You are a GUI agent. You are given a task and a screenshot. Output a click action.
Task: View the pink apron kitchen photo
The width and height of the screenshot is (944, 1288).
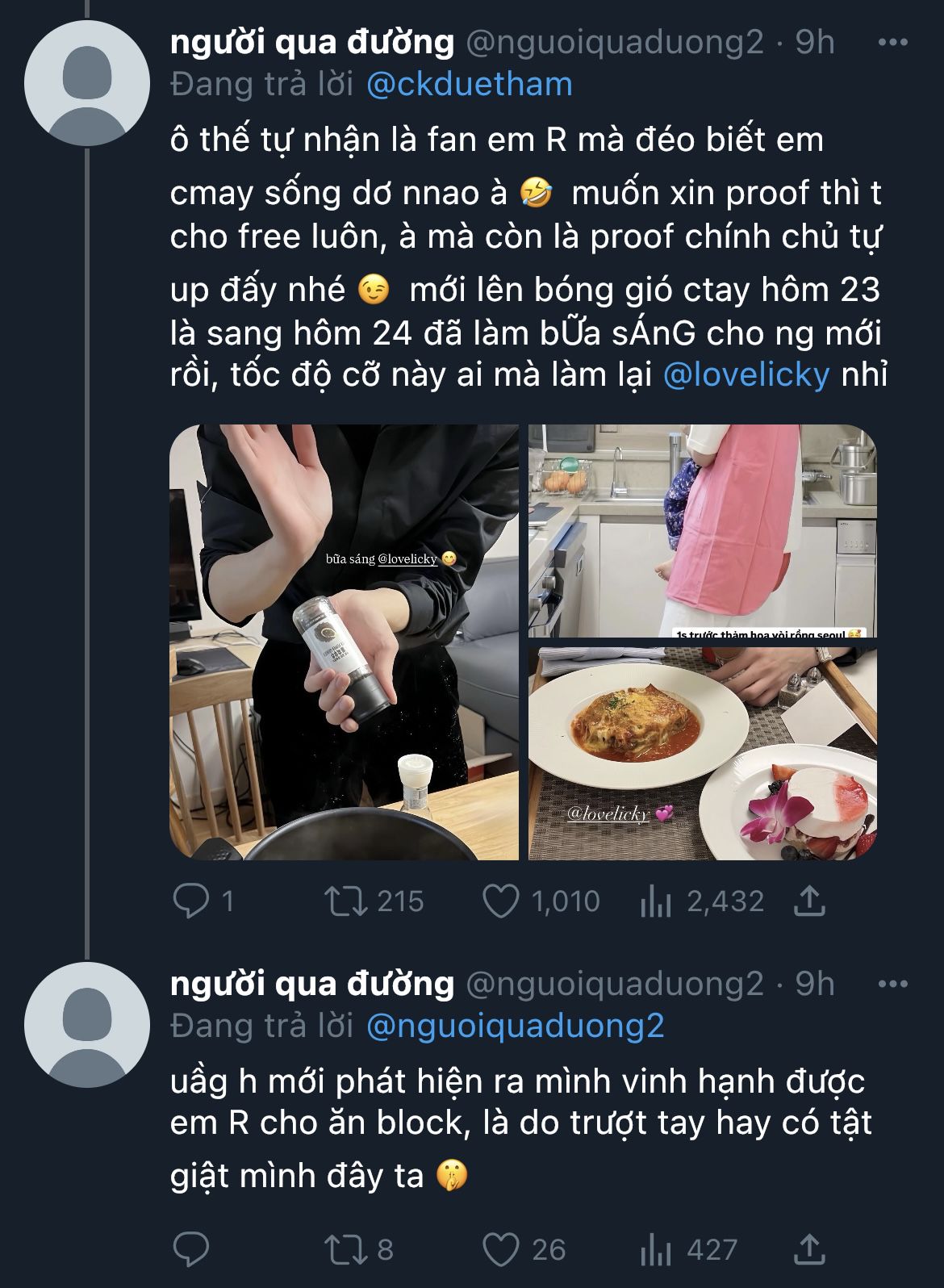702,530
